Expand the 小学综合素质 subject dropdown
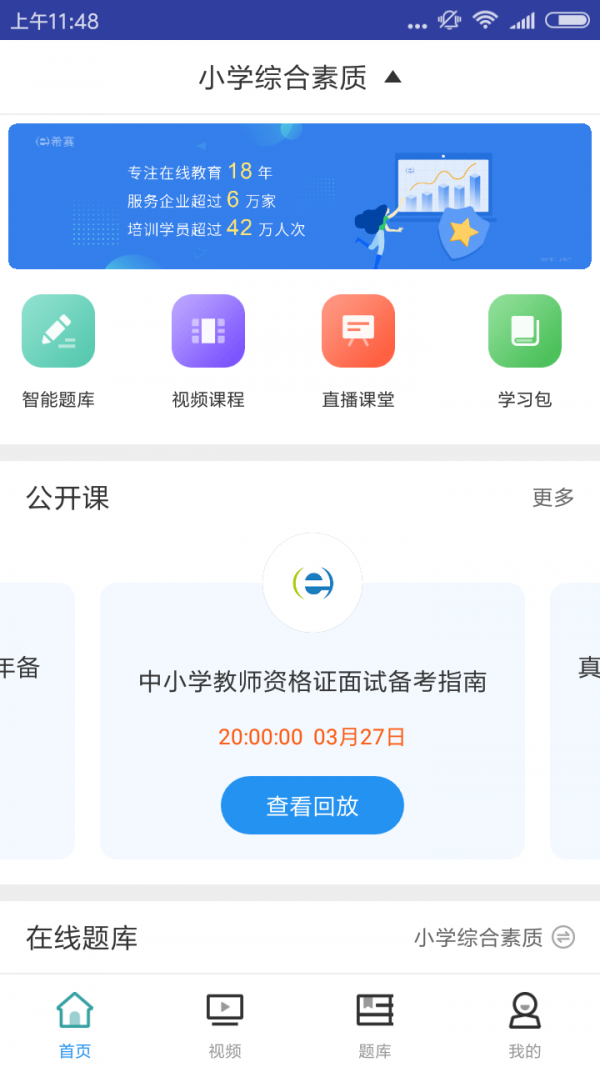Image resolution: width=600 pixels, height=1067 pixels. pos(299,77)
